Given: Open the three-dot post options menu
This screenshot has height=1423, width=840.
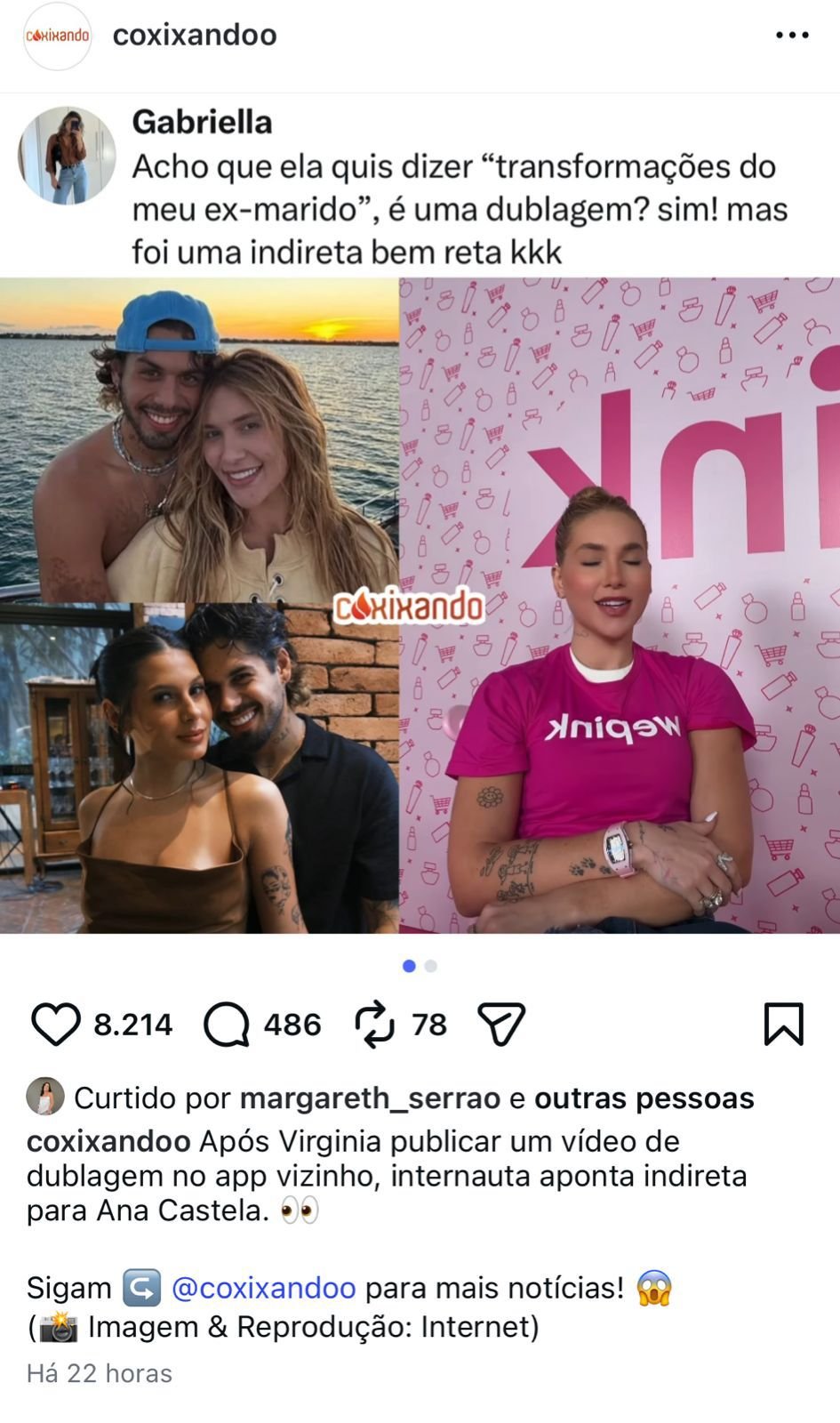Looking at the screenshot, I should point(791,36).
